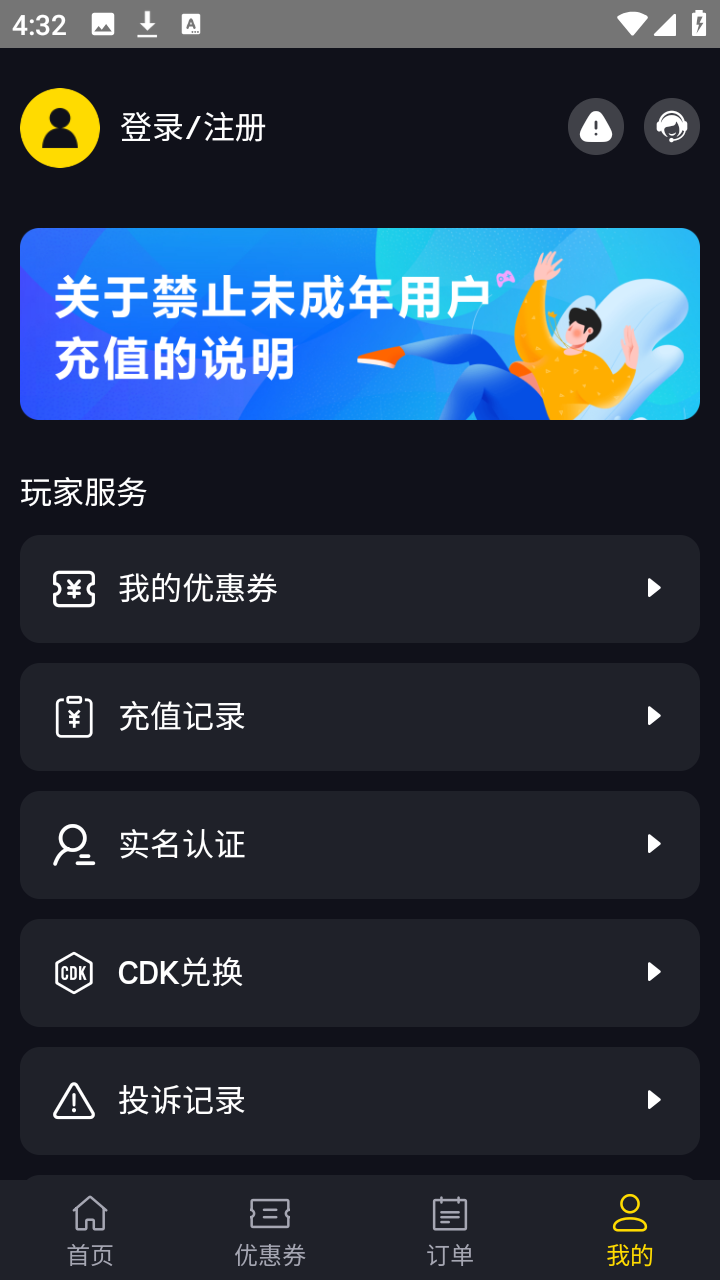Go to CDK兑换
The image size is (720, 1280).
360,972
